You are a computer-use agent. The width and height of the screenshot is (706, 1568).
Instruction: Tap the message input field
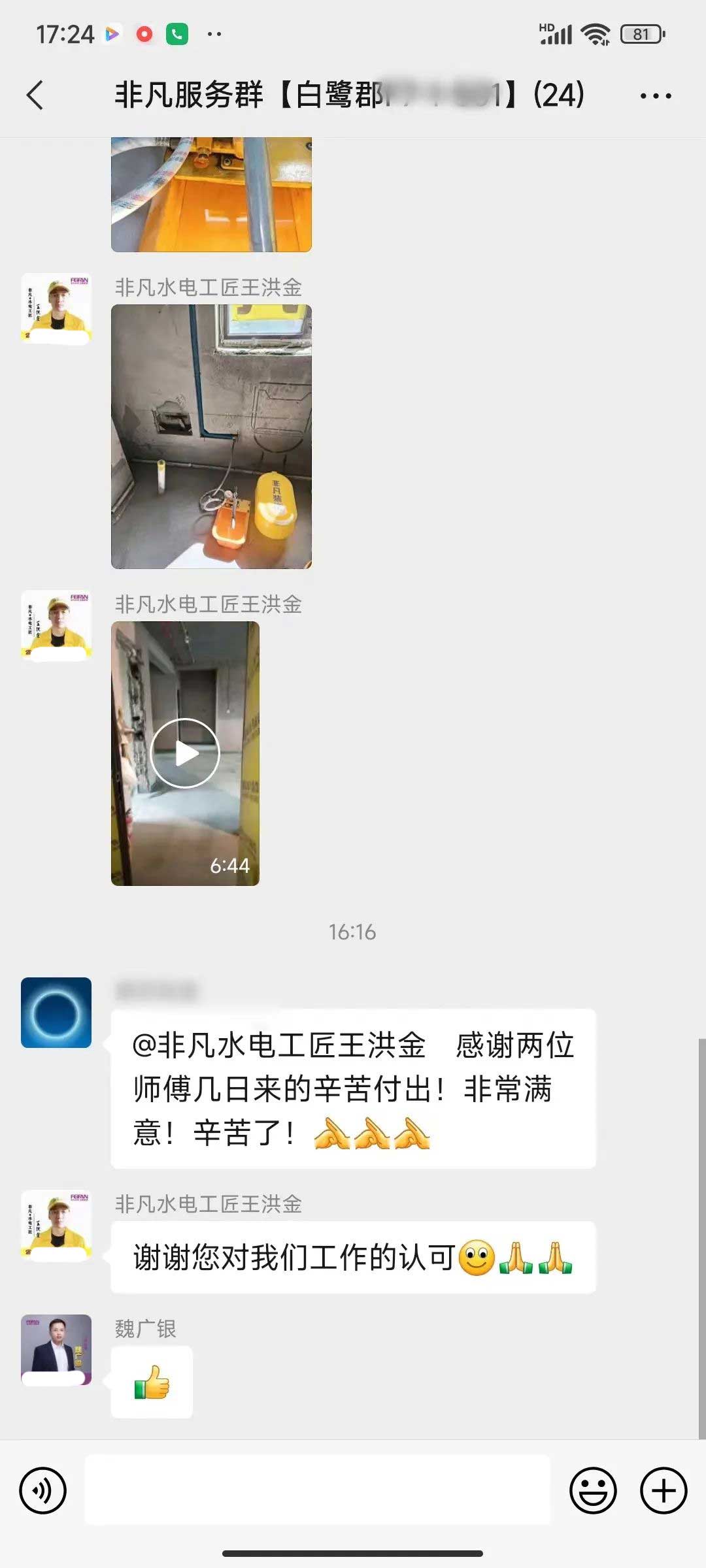(x=317, y=1490)
